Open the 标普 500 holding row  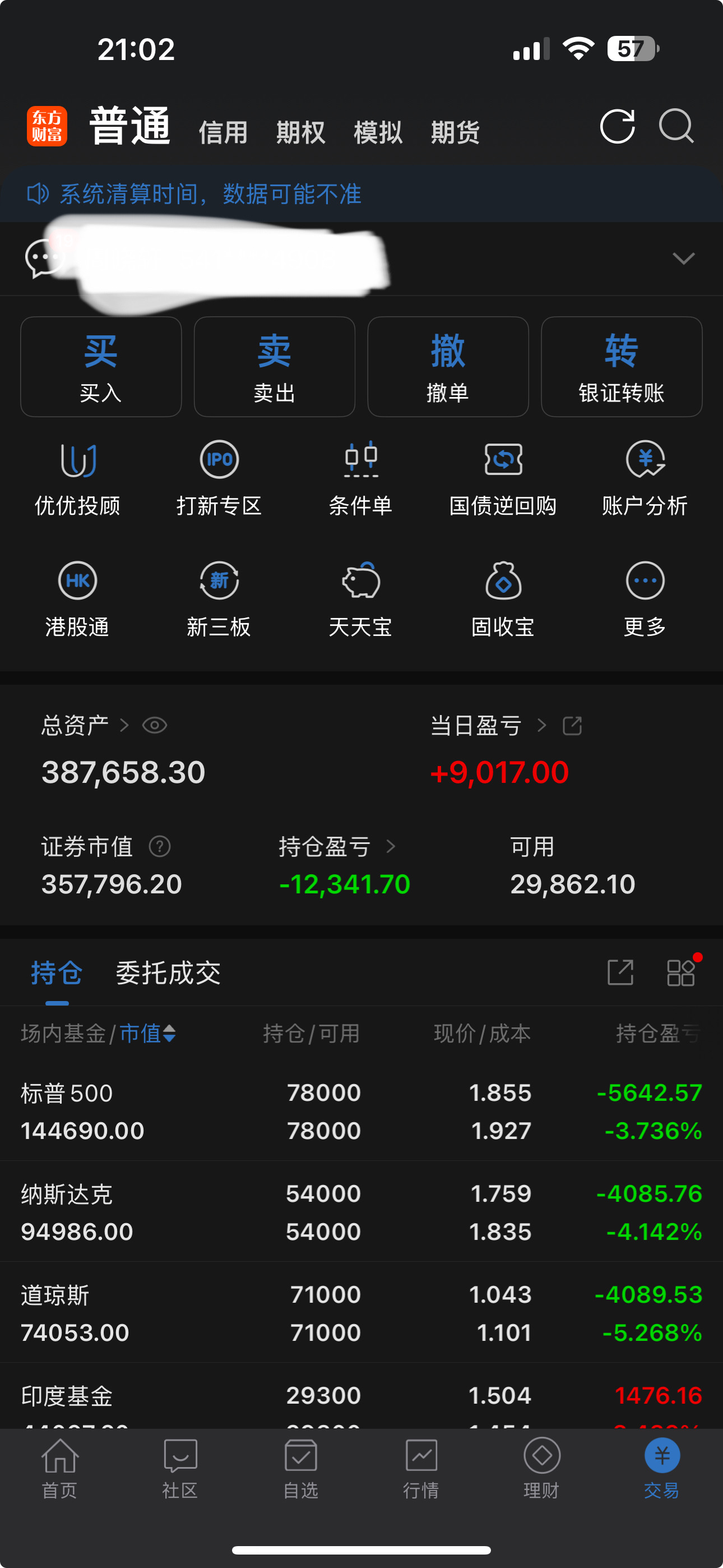pos(361,1112)
